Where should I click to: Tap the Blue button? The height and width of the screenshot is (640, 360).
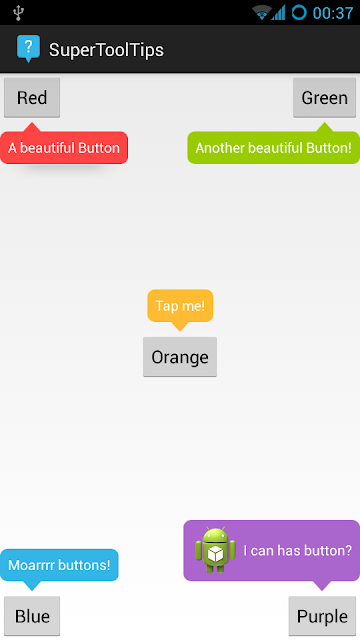32,616
